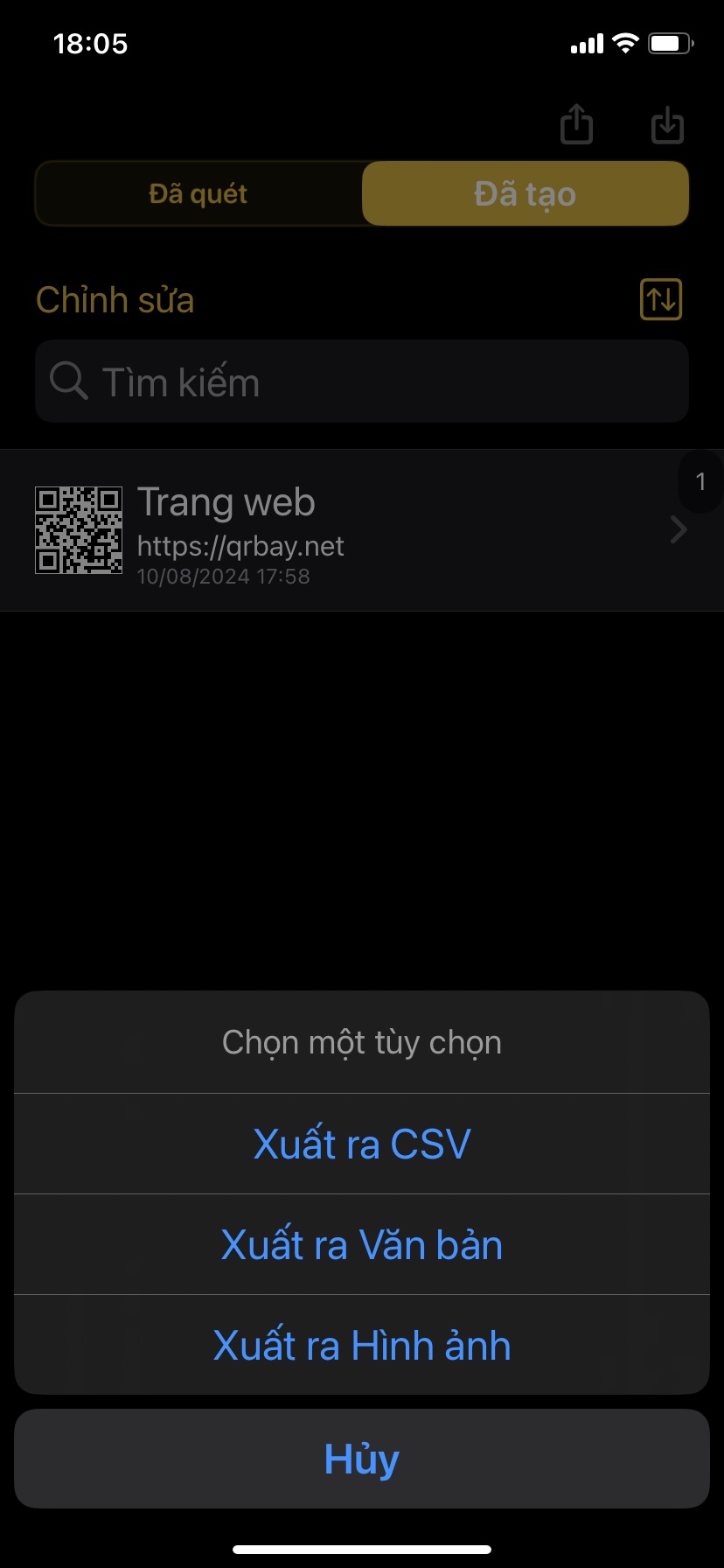Dismiss the sheet with Hủy
Viewport: 724px width, 1568px height.
tap(362, 1459)
